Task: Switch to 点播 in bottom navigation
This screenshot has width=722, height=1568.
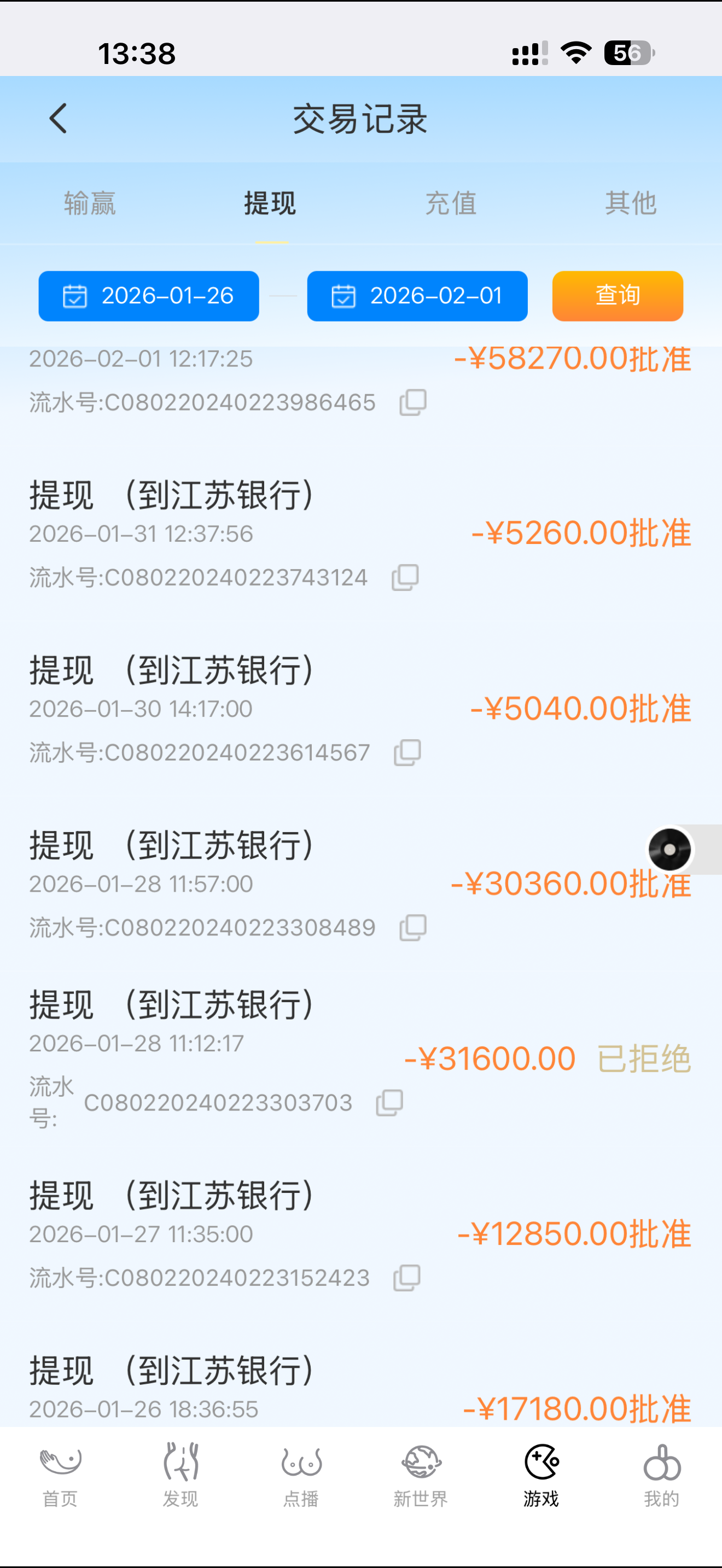Action: click(301, 1473)
